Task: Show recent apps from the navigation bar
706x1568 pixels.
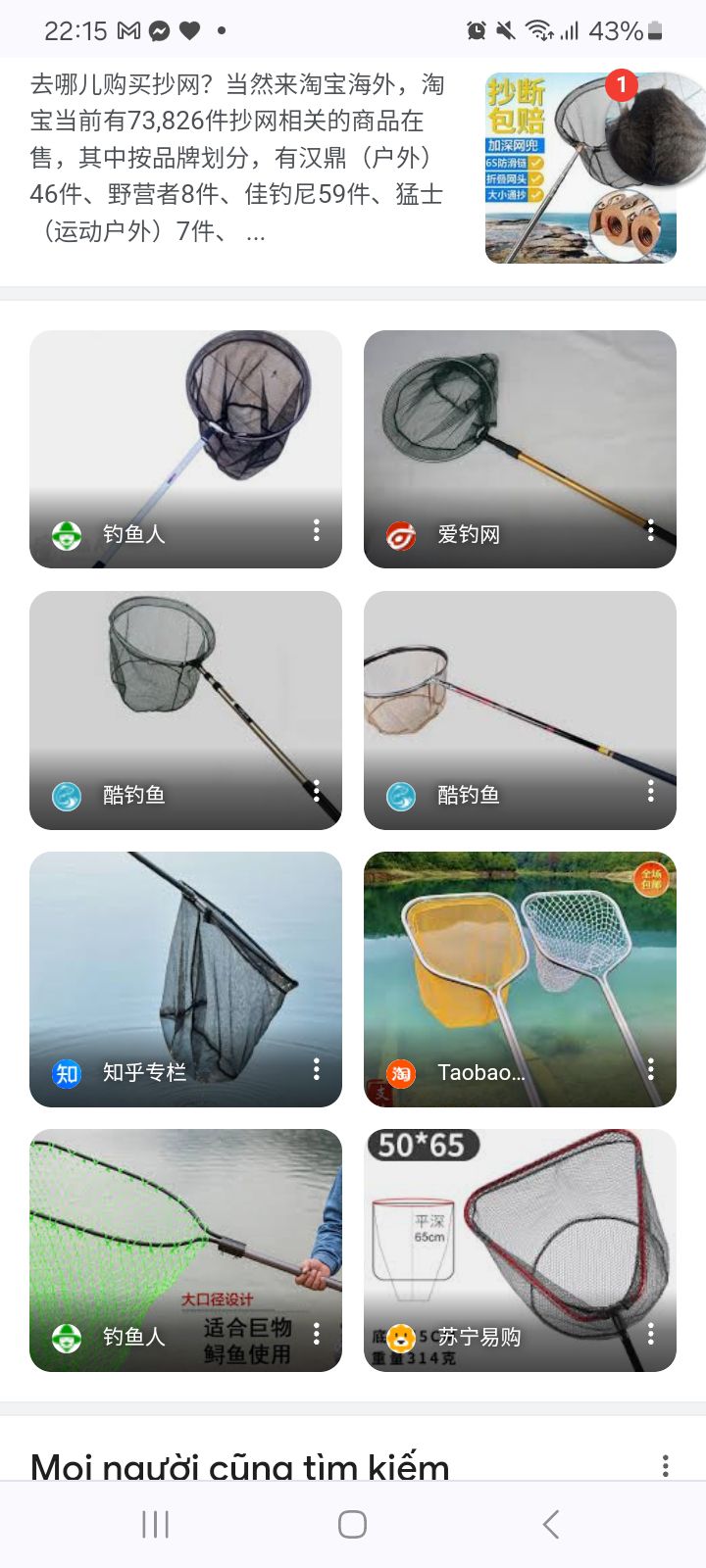Action: coord(155,1524)
